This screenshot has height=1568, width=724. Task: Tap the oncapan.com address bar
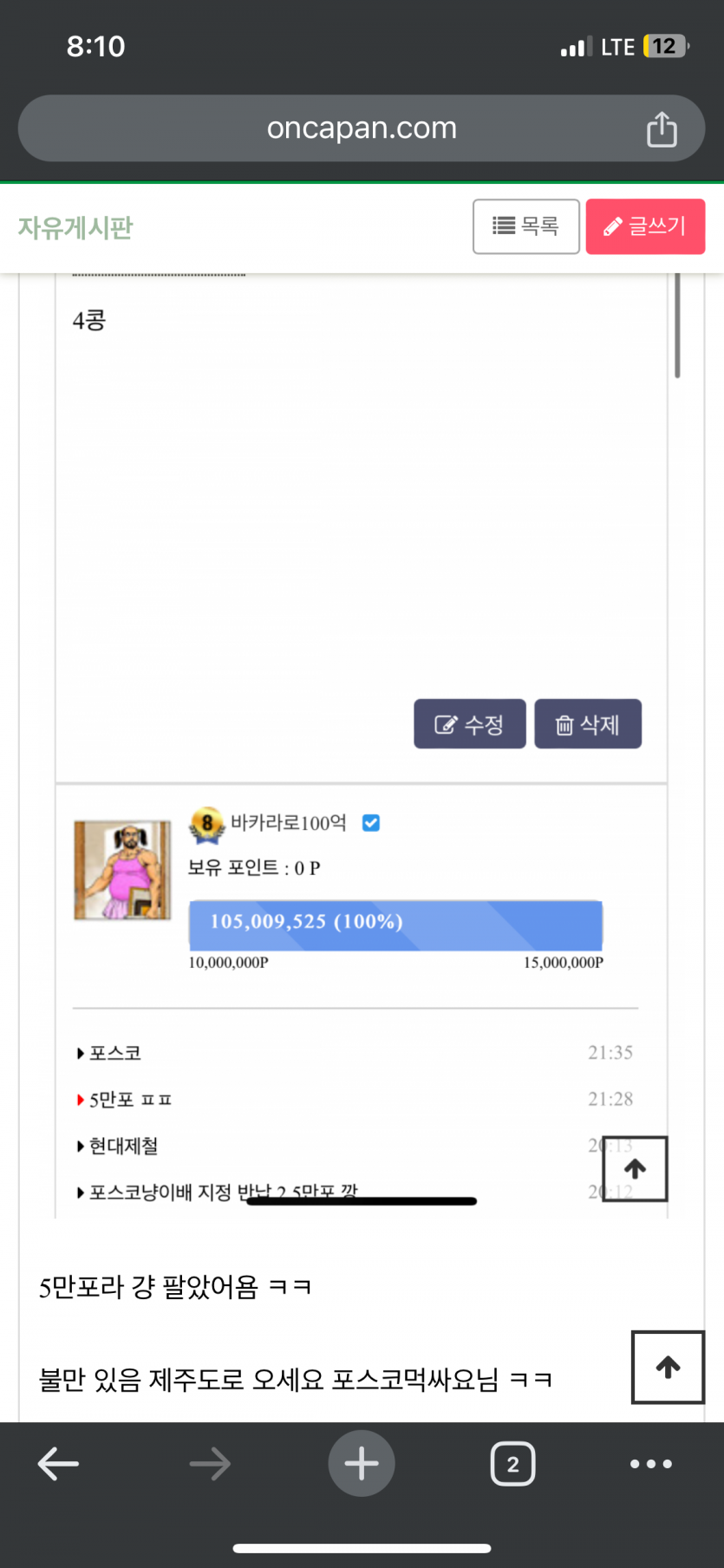tap(361, 128)
